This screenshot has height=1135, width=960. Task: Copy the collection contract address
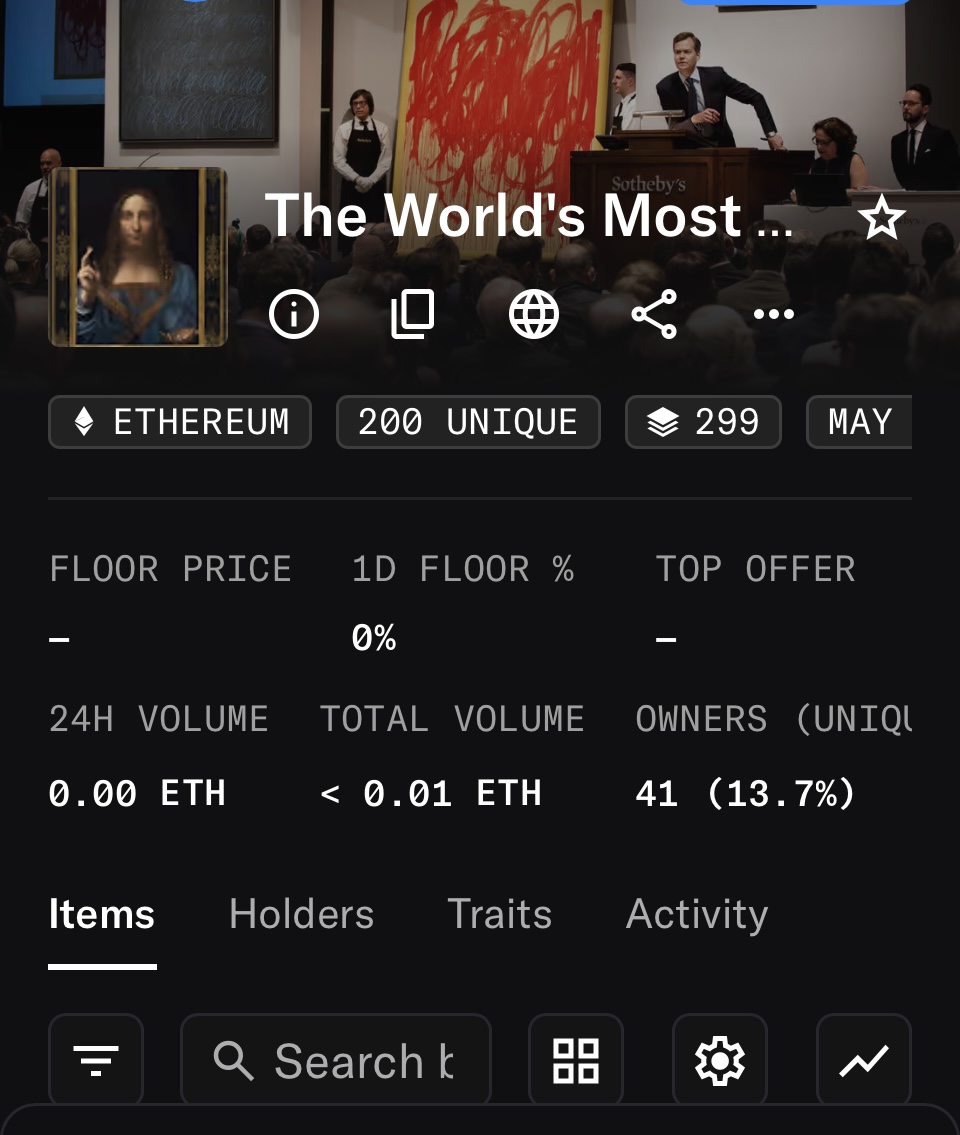click(413, 315)
